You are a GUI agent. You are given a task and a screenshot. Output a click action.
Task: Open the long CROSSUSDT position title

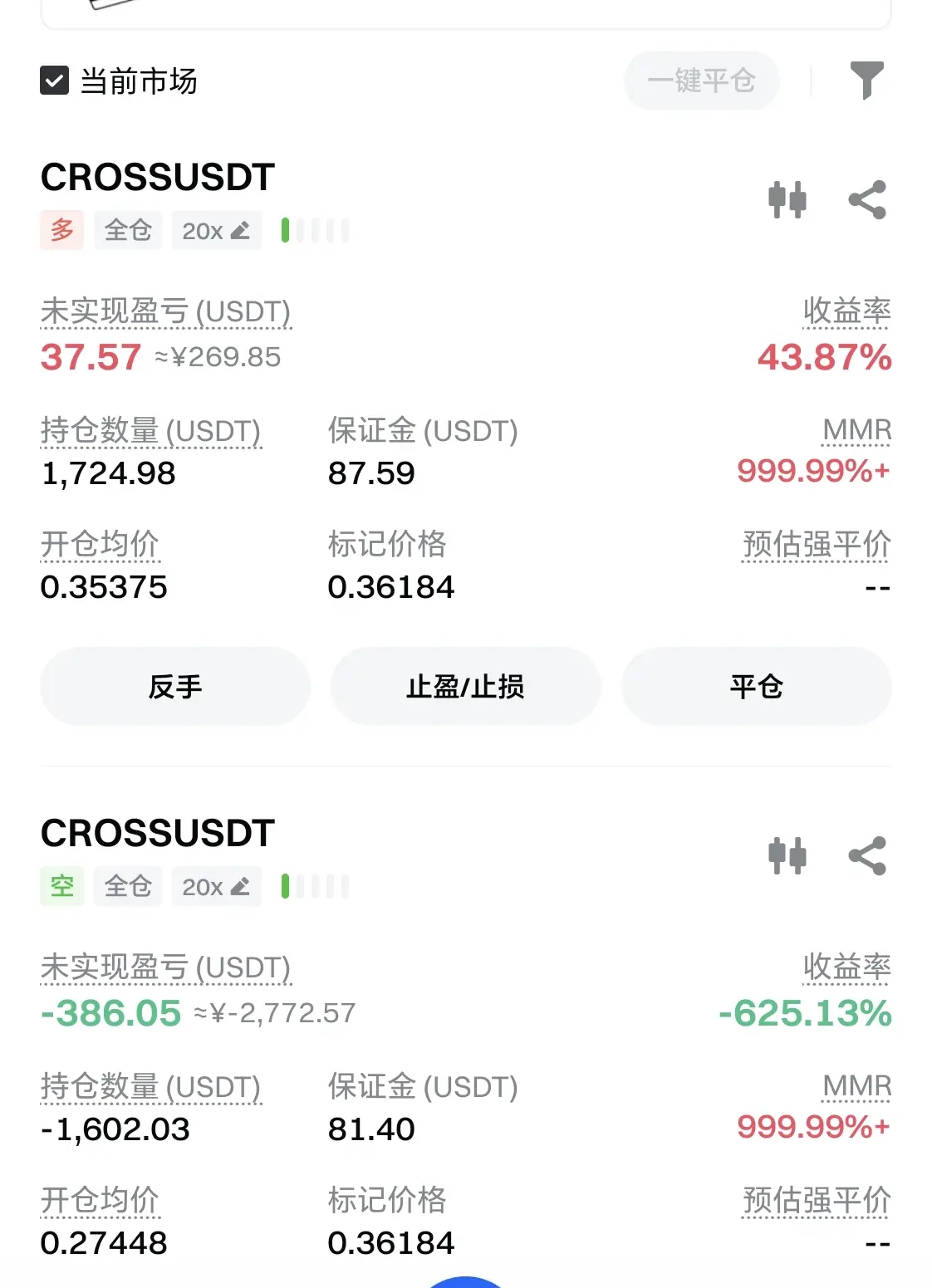point(158,177)
